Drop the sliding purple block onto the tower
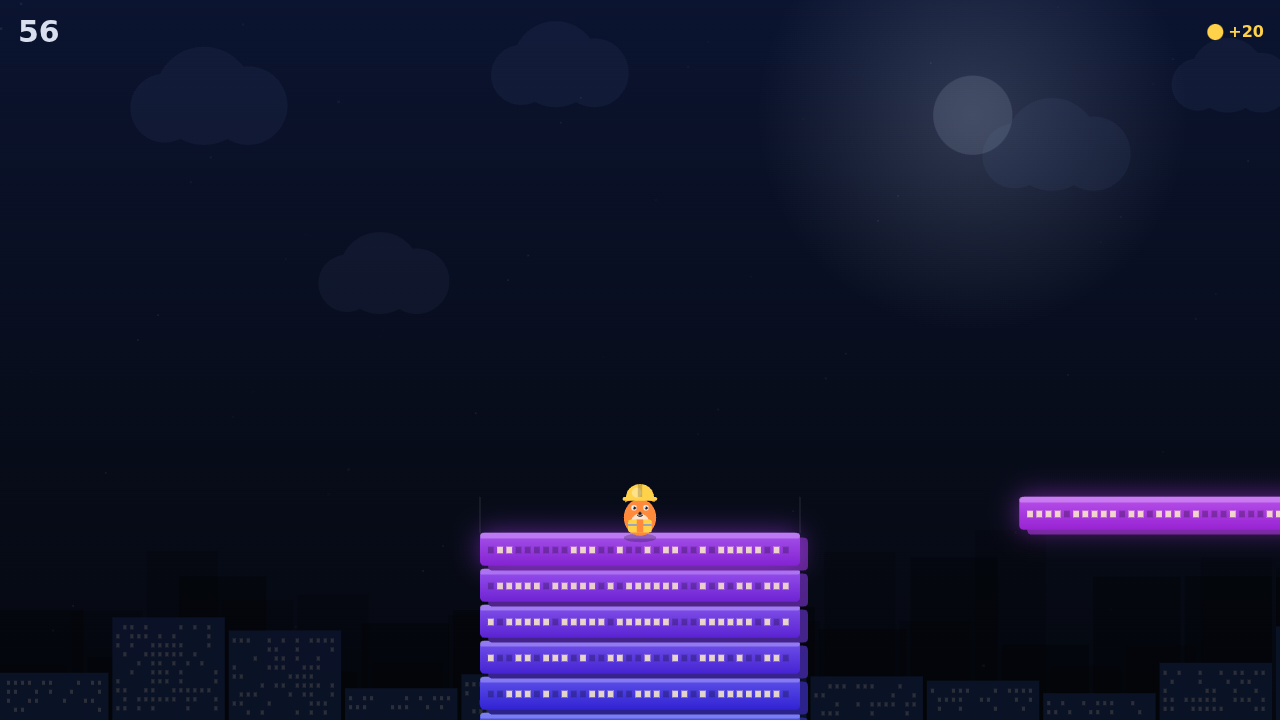The width and height of the screenshot is (1280, 720). [x=1150, y=514]
